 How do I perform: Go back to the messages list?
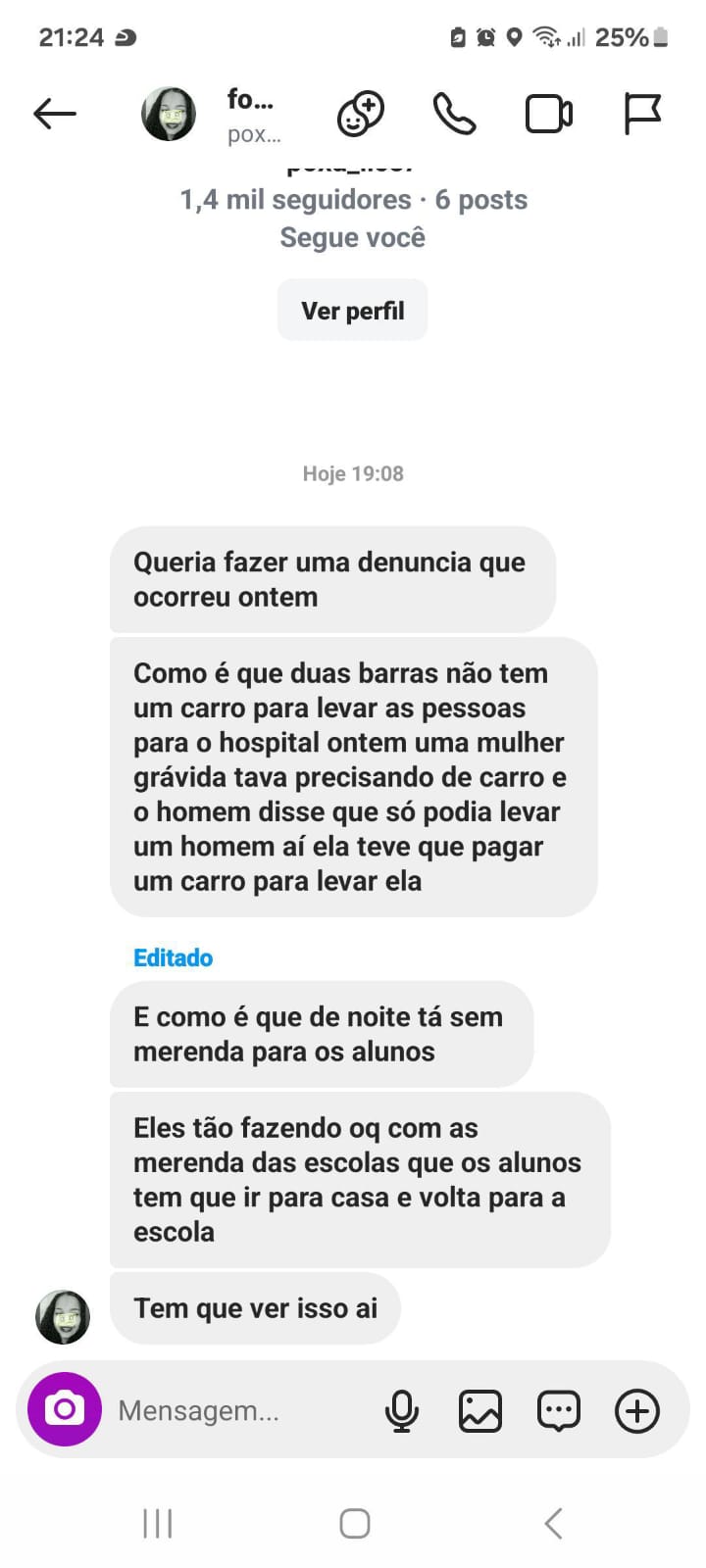(x=55, y=114)
